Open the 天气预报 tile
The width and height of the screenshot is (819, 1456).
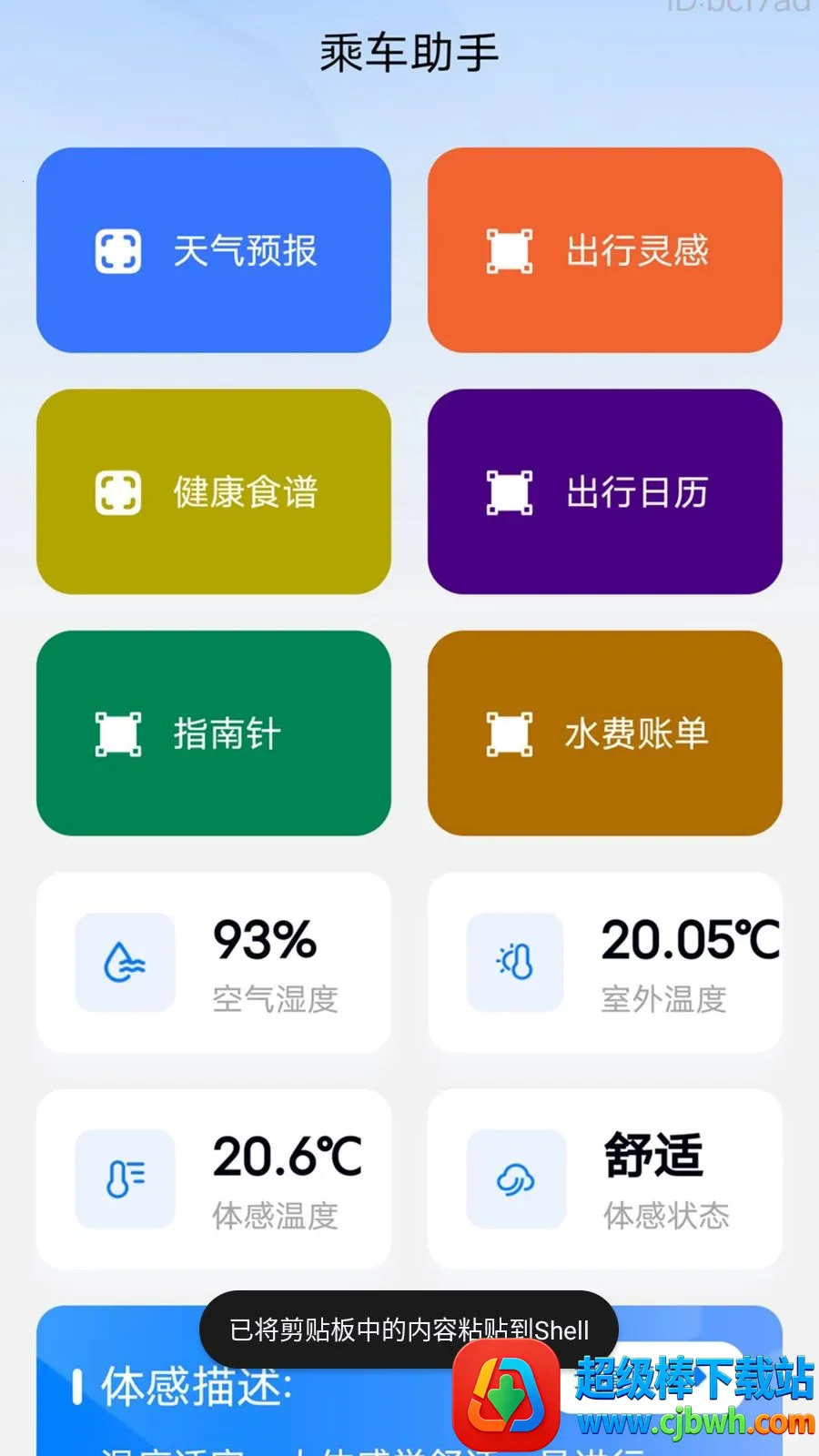click(x=214, y=250)
